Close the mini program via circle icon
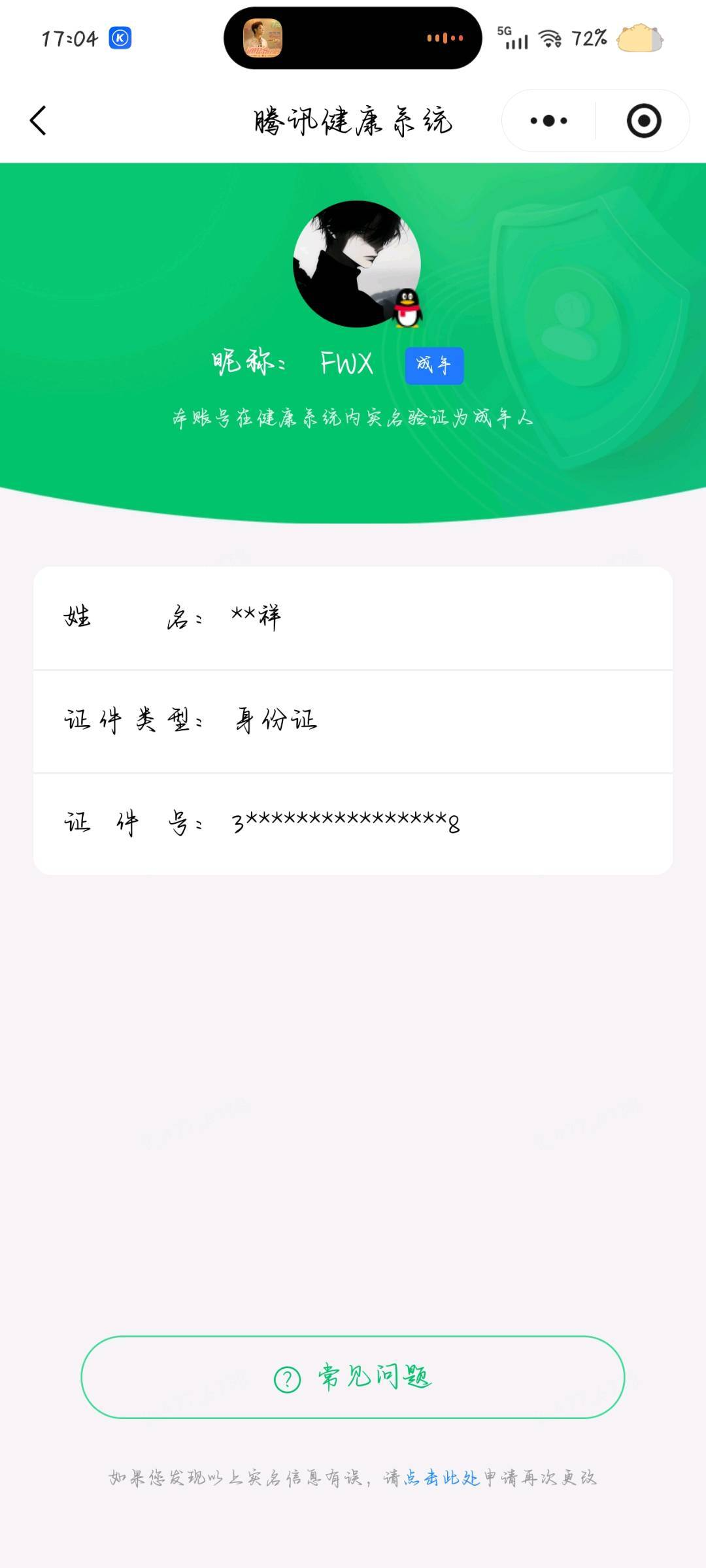This screenshot has width=706, height=1568. pyautogui.click(x=644, y=121)
